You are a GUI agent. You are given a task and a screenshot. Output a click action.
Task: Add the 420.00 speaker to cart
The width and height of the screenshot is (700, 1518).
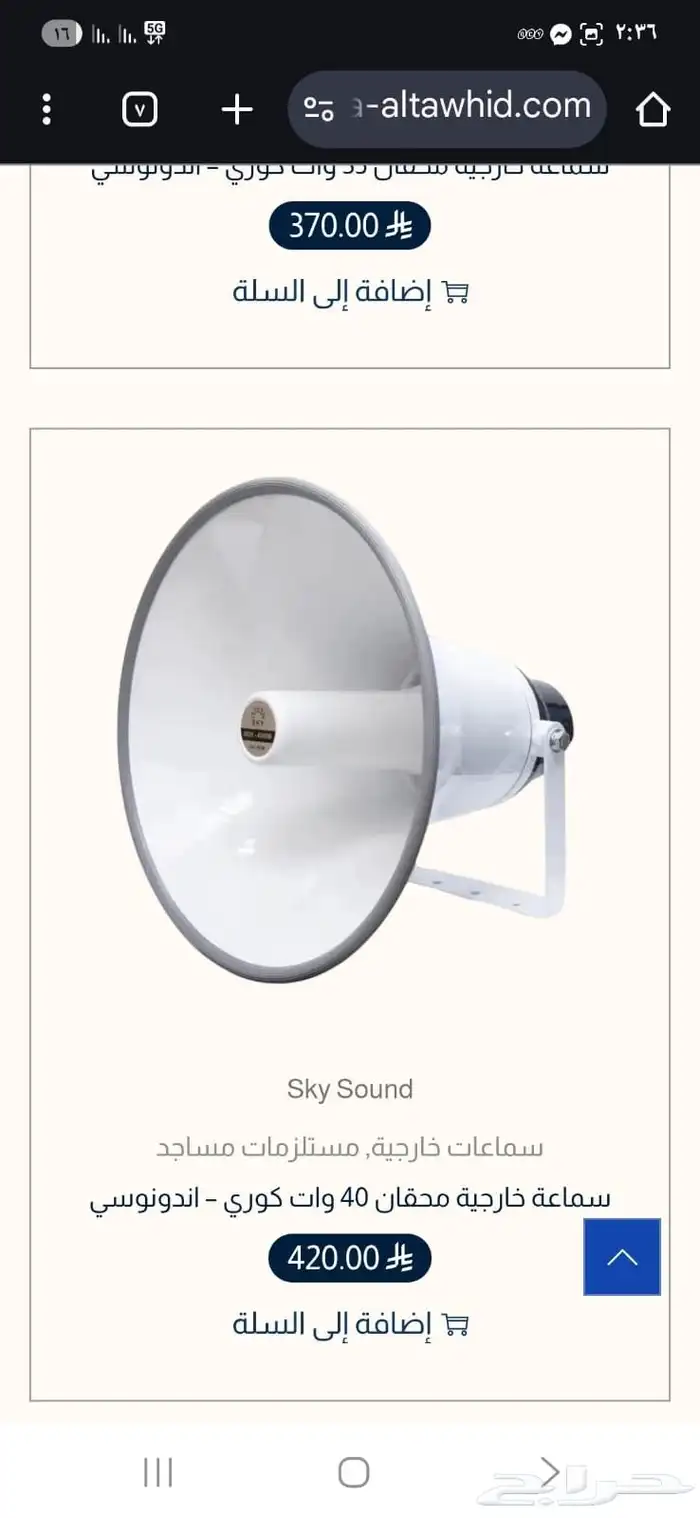click(x=351, y=1325)
